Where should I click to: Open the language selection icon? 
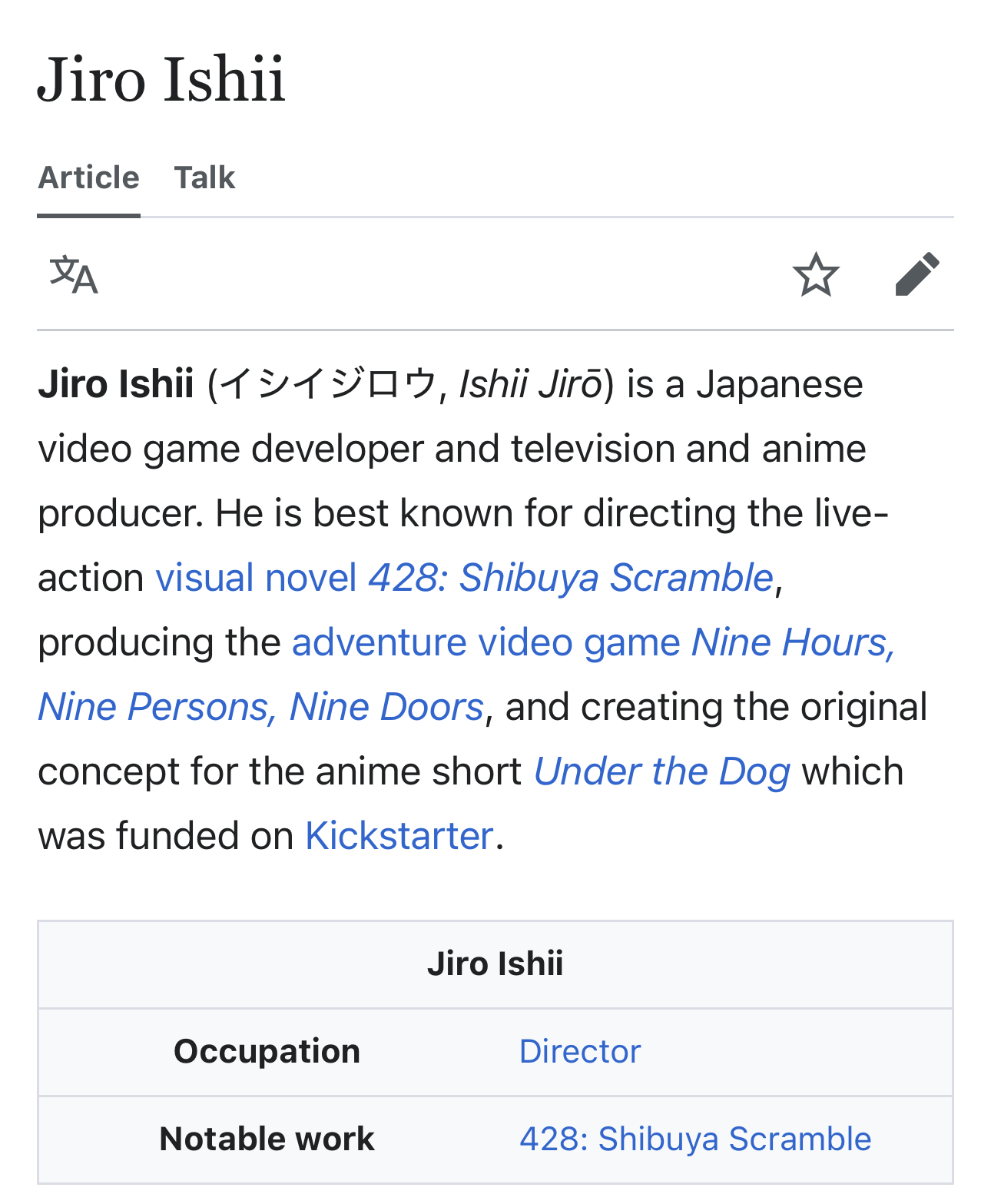(74, 275)
